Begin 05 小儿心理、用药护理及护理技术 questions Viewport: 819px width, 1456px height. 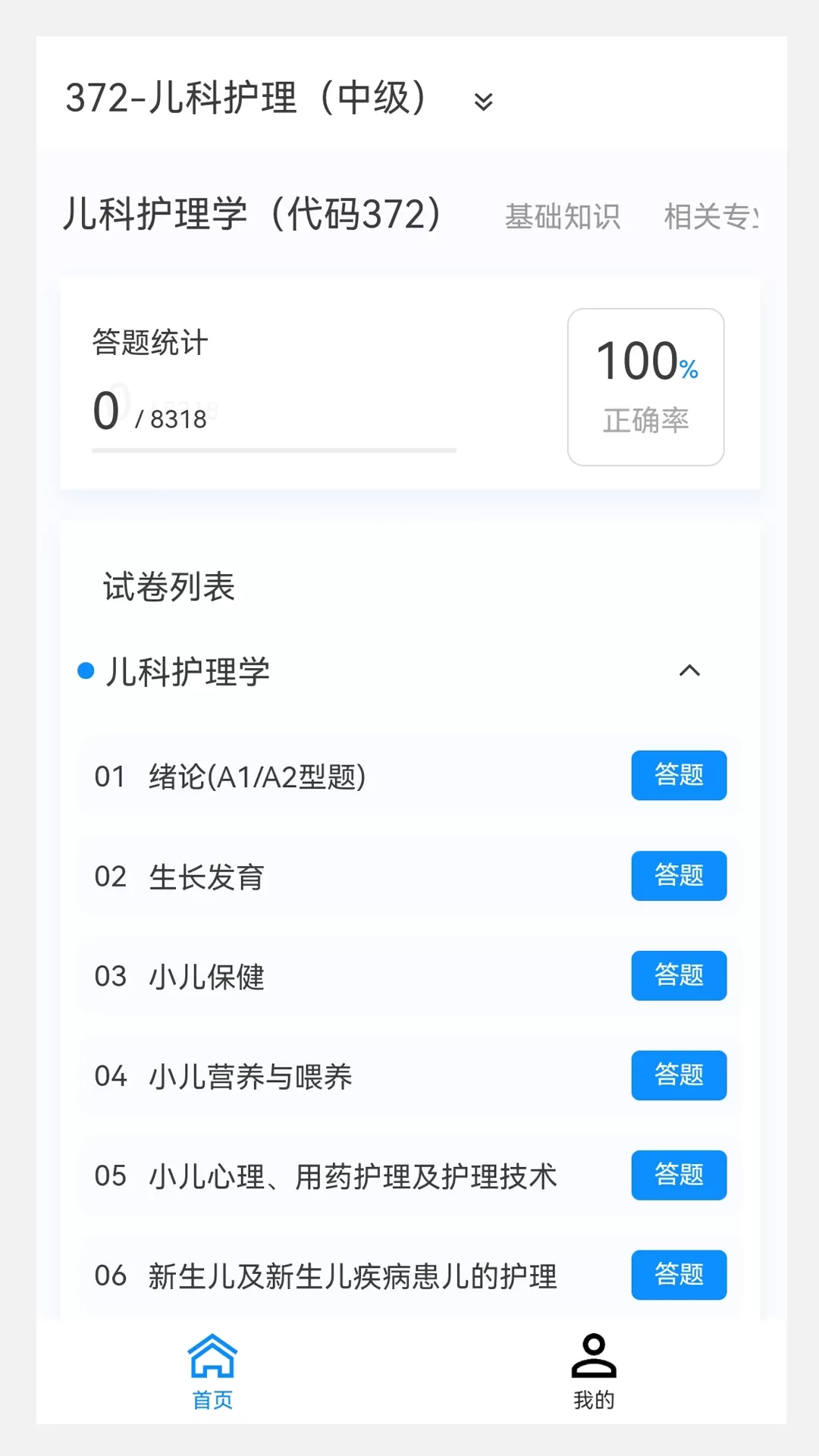tap(679, 1175)
